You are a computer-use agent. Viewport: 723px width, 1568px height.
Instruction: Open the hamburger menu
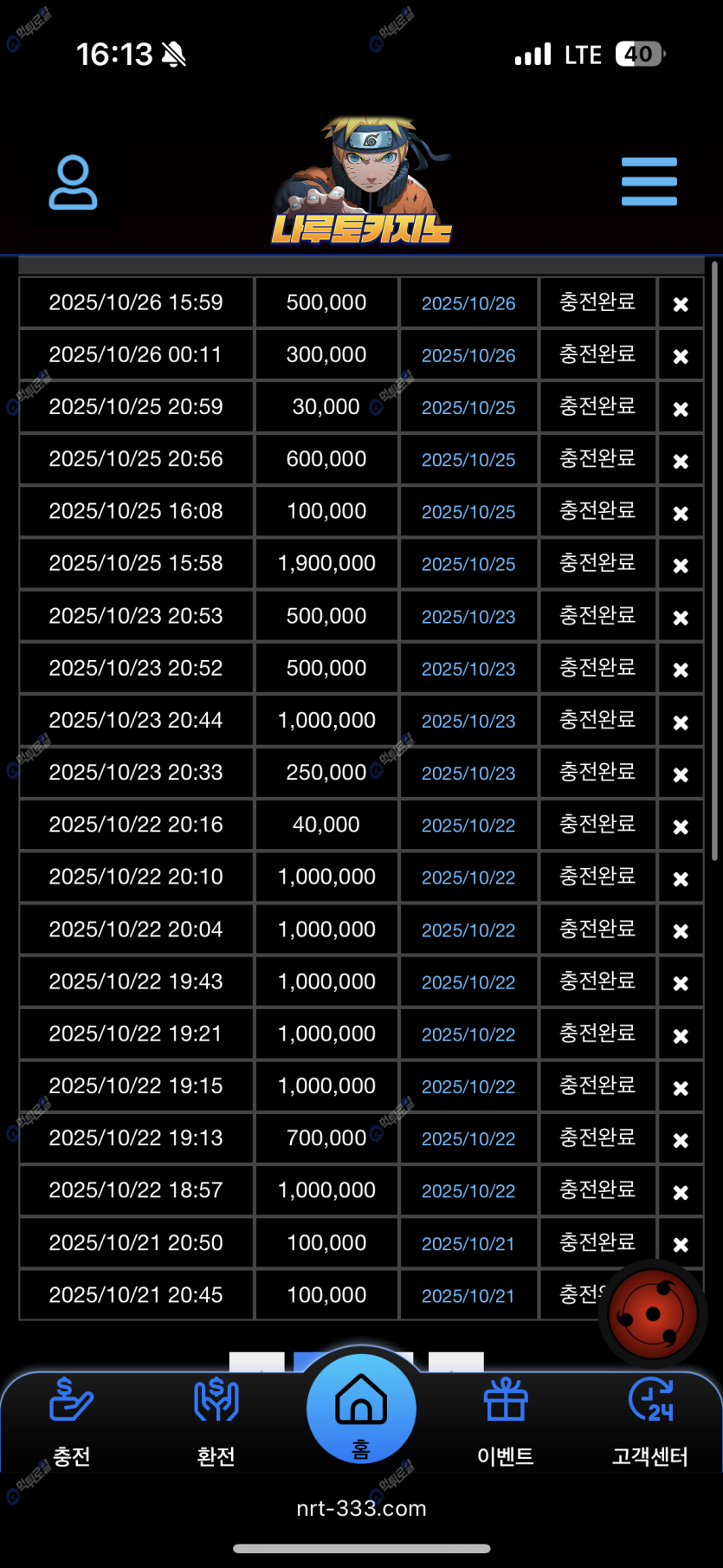click(649, 182)
